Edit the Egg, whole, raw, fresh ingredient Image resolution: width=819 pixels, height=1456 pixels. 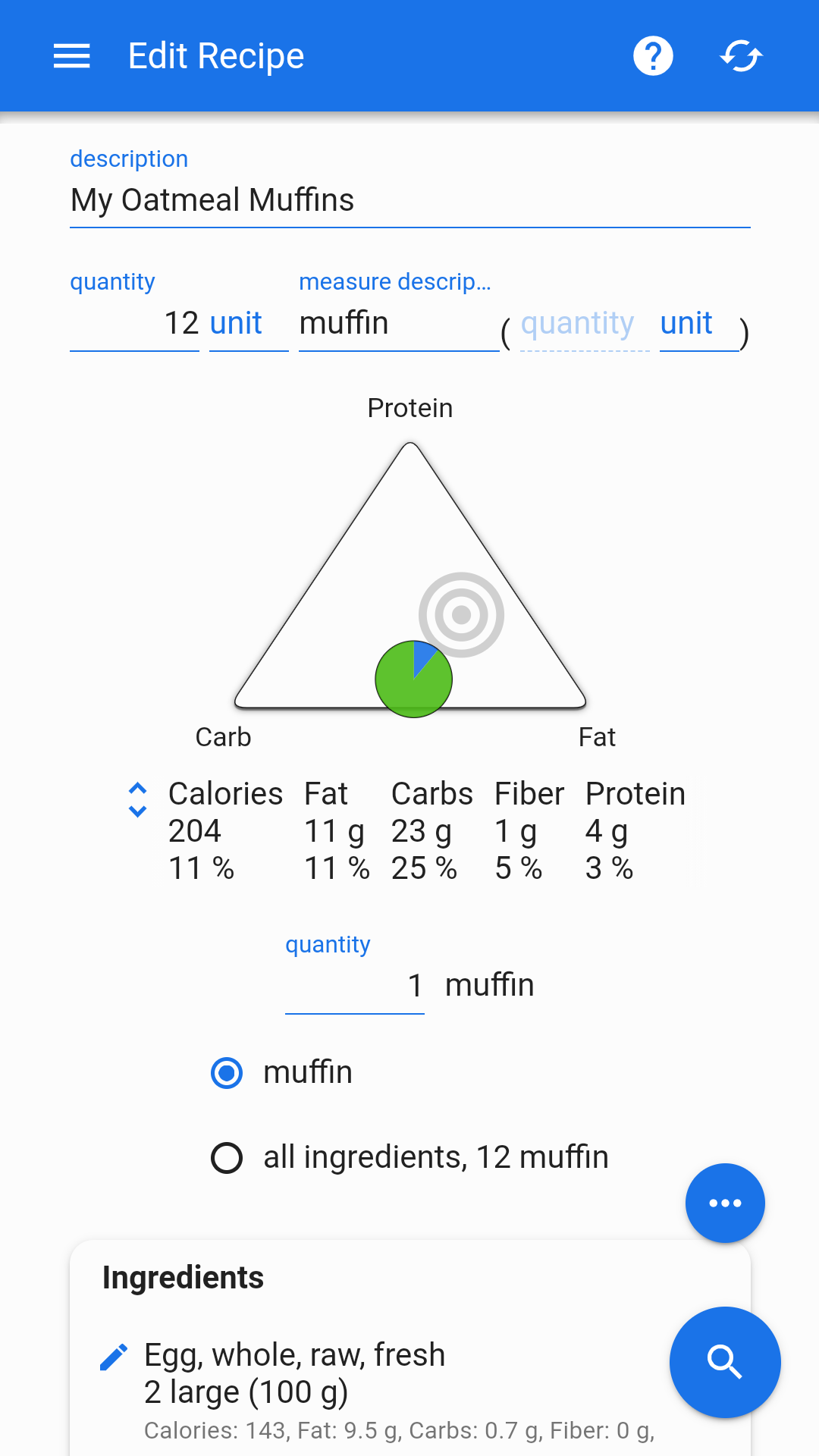click(114, 1357)
